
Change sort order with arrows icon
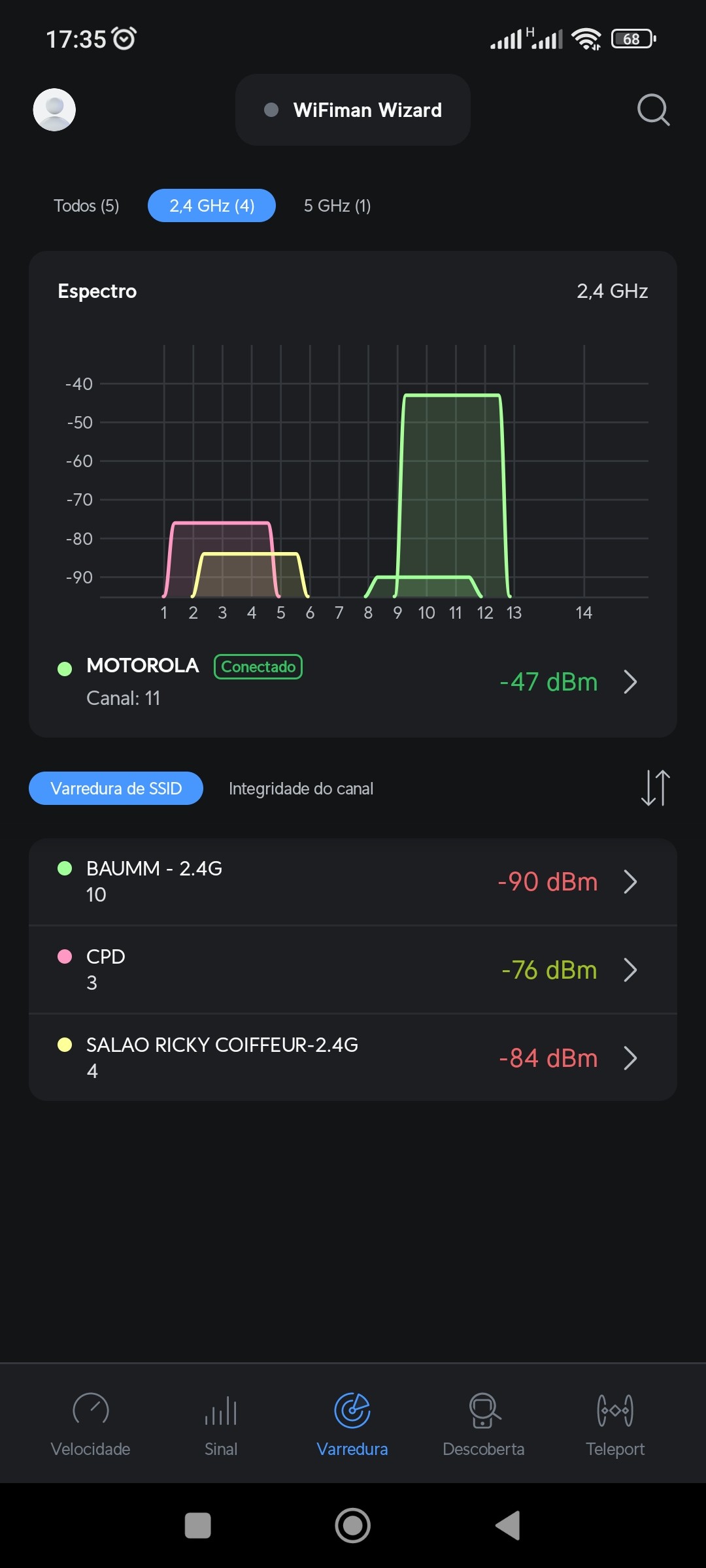tap(655, 788)
